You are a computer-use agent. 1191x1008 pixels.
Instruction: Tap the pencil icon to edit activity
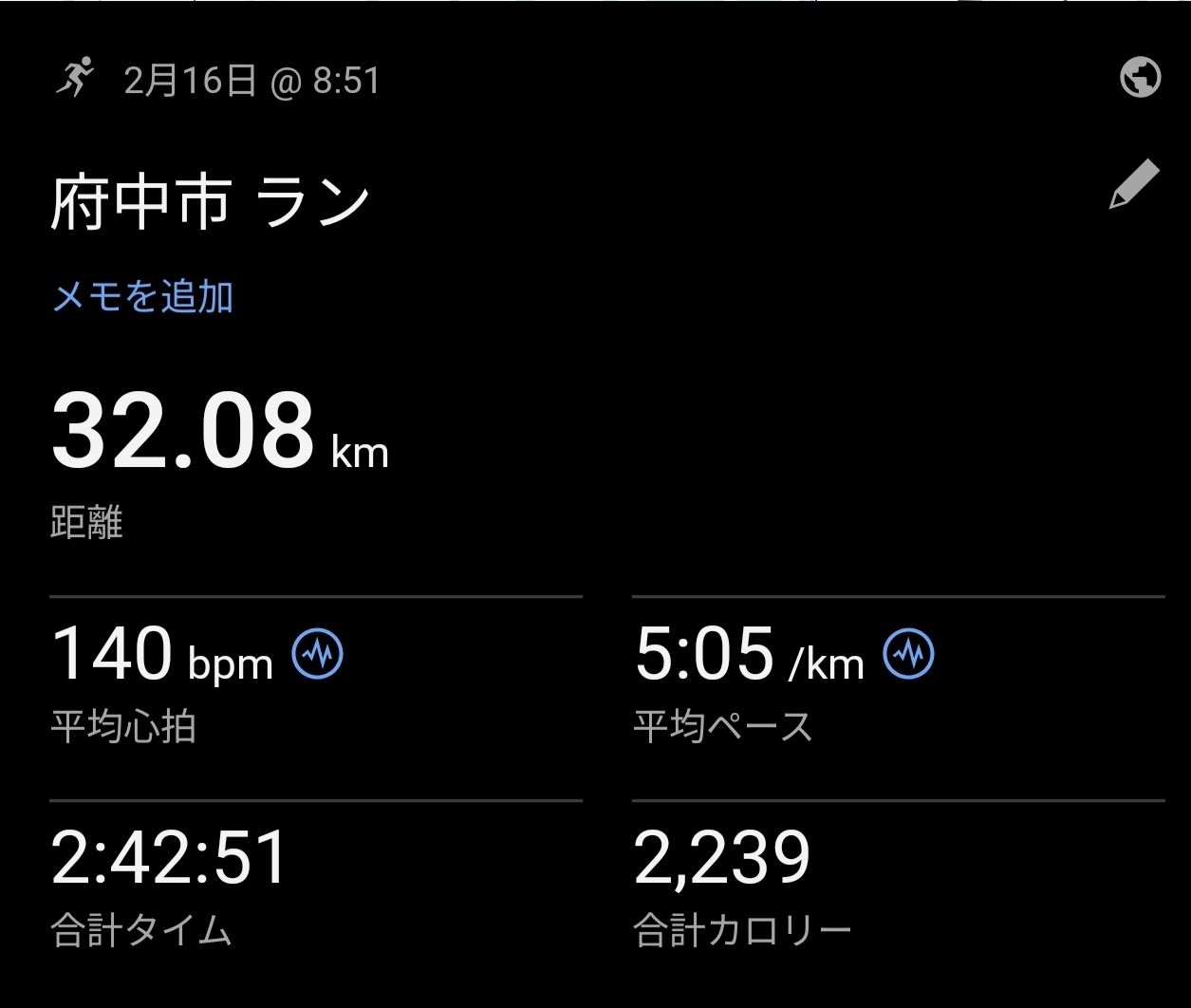1134,184
